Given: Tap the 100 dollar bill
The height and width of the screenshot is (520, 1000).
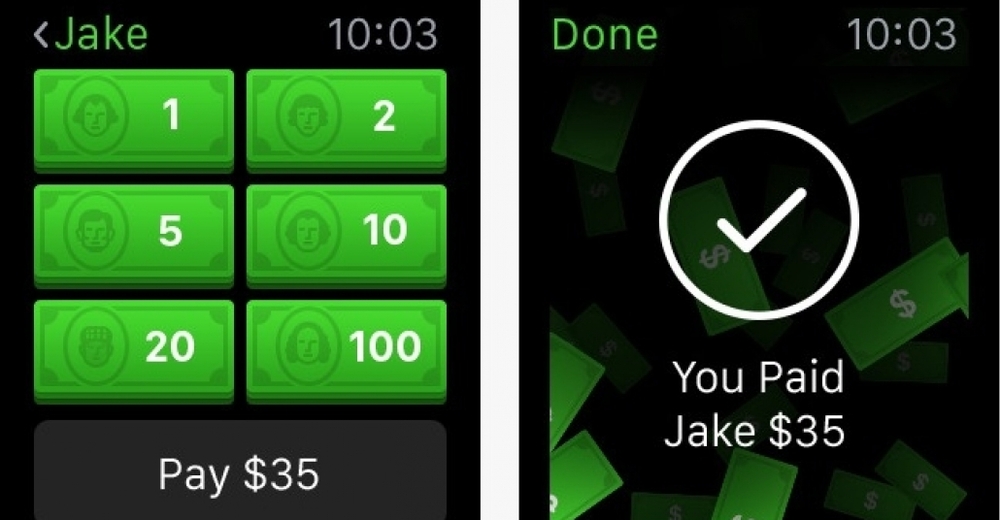Looking at the screenshot, I should (x=346, y=346).
